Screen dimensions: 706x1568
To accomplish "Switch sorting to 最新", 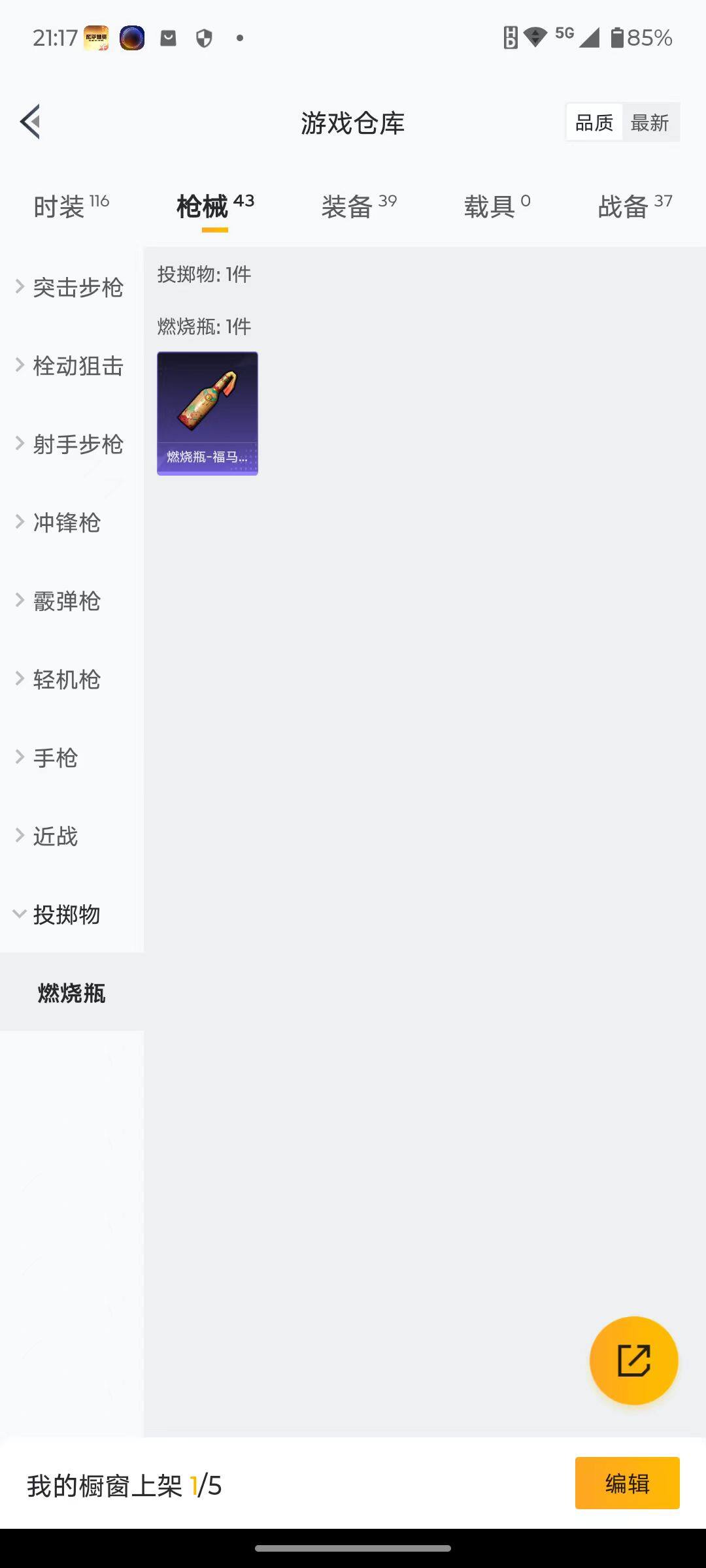I will 651,122.
